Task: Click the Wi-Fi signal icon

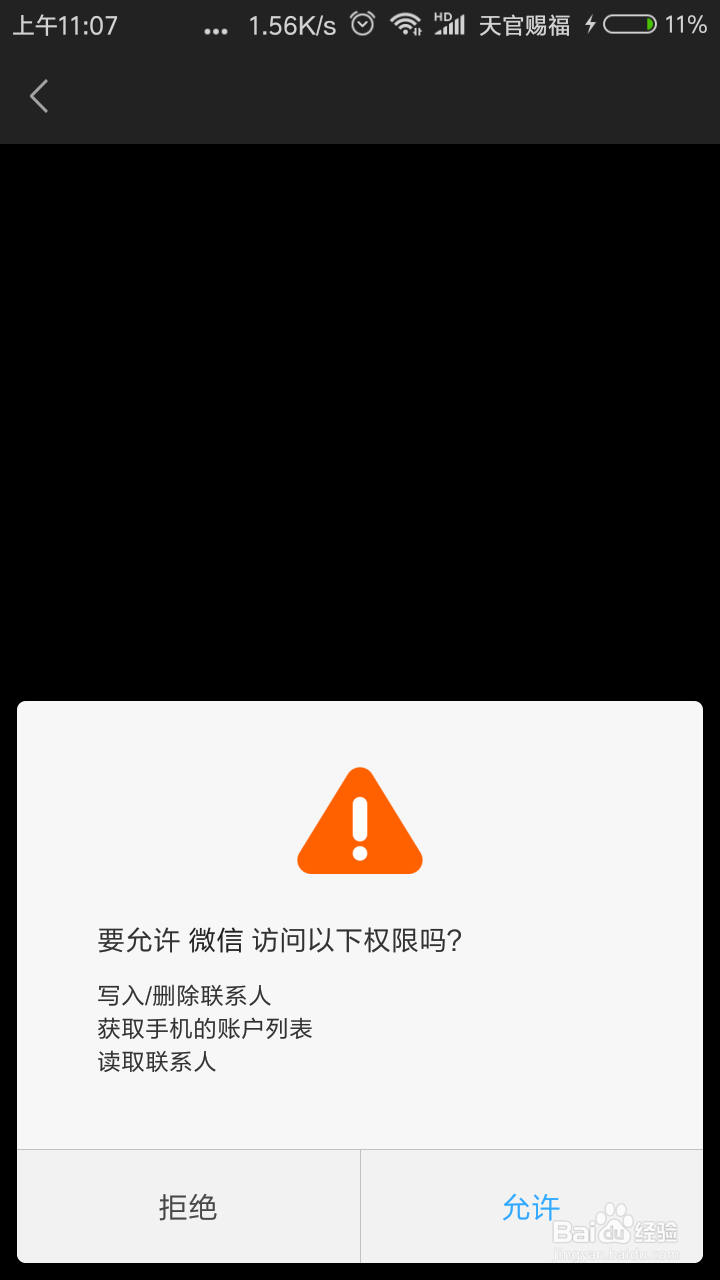Action: 406,25
